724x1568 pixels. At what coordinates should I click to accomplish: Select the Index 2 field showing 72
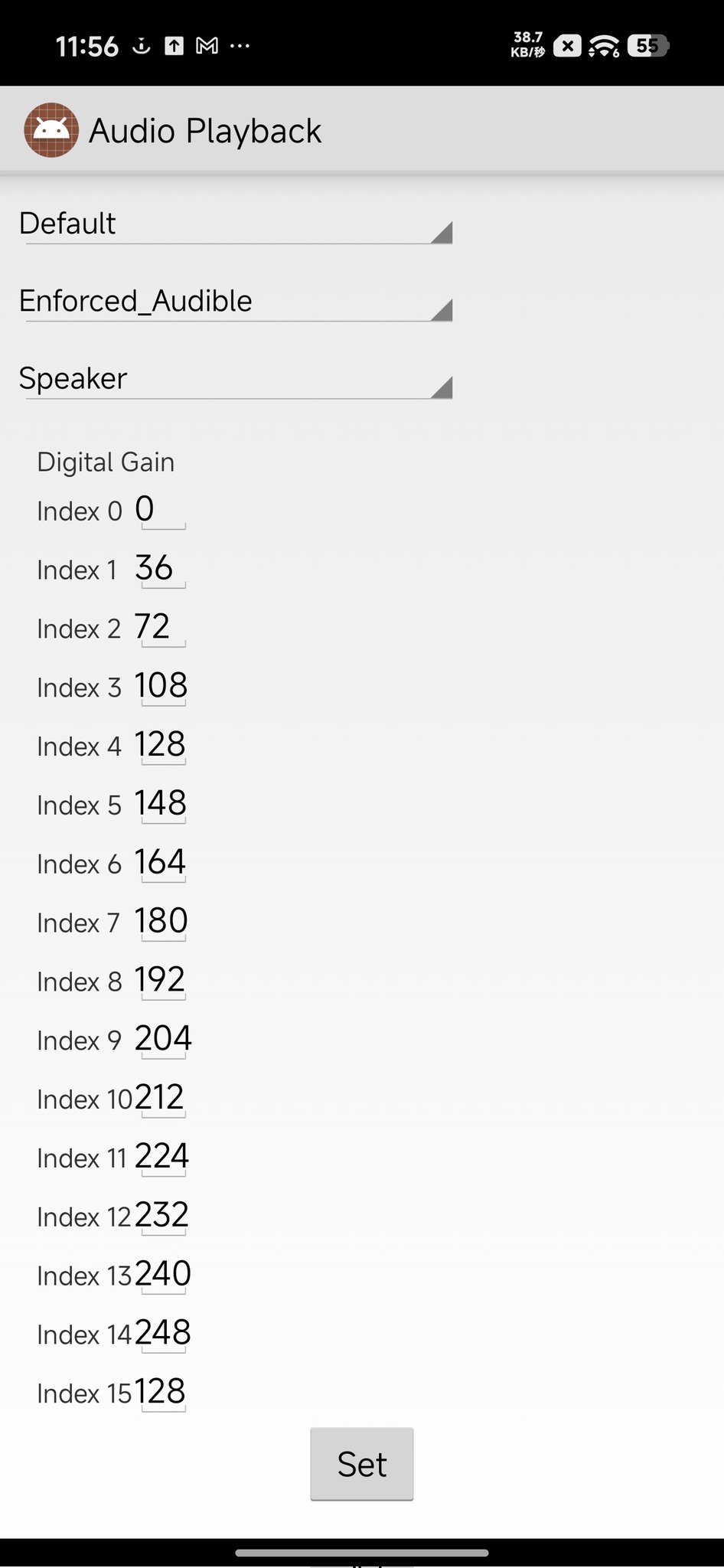click(161, 628)
